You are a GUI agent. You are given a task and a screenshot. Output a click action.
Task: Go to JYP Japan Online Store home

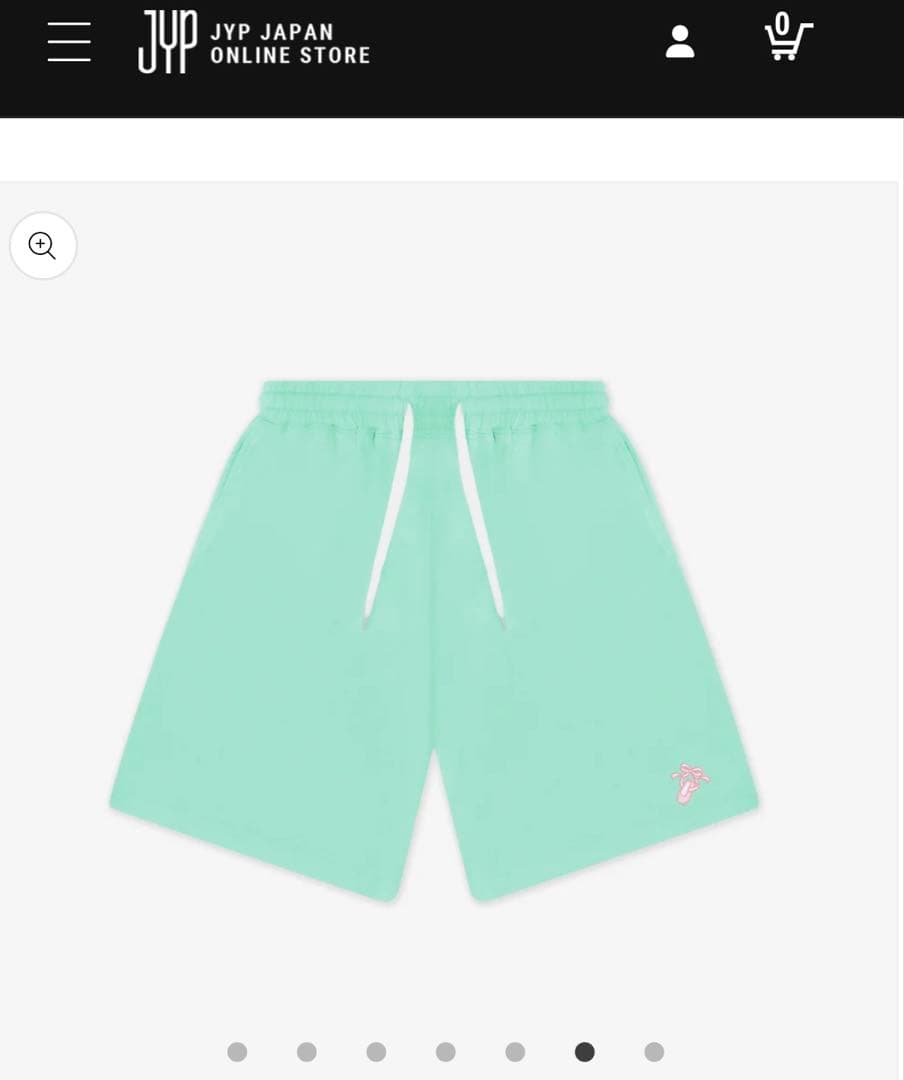[254, 43]
